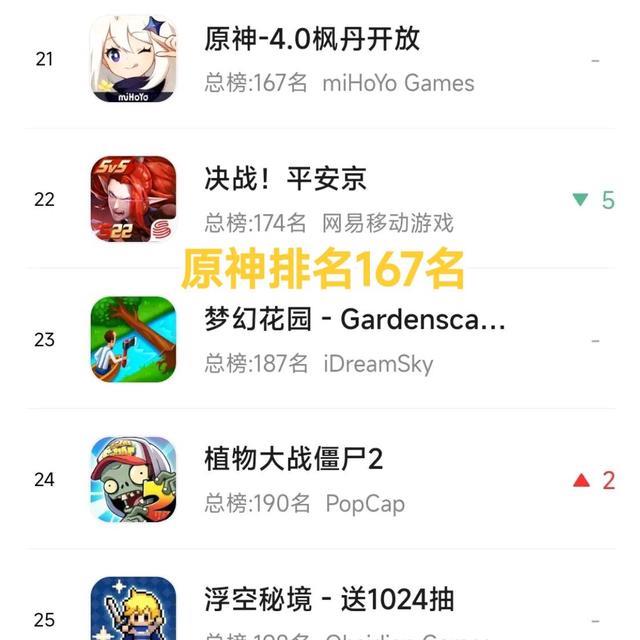This screenshot has height=640, width=640.
Task: Open the 原神-4.0枫丹开放 ranking entry
Action: (x=320, y=60)
